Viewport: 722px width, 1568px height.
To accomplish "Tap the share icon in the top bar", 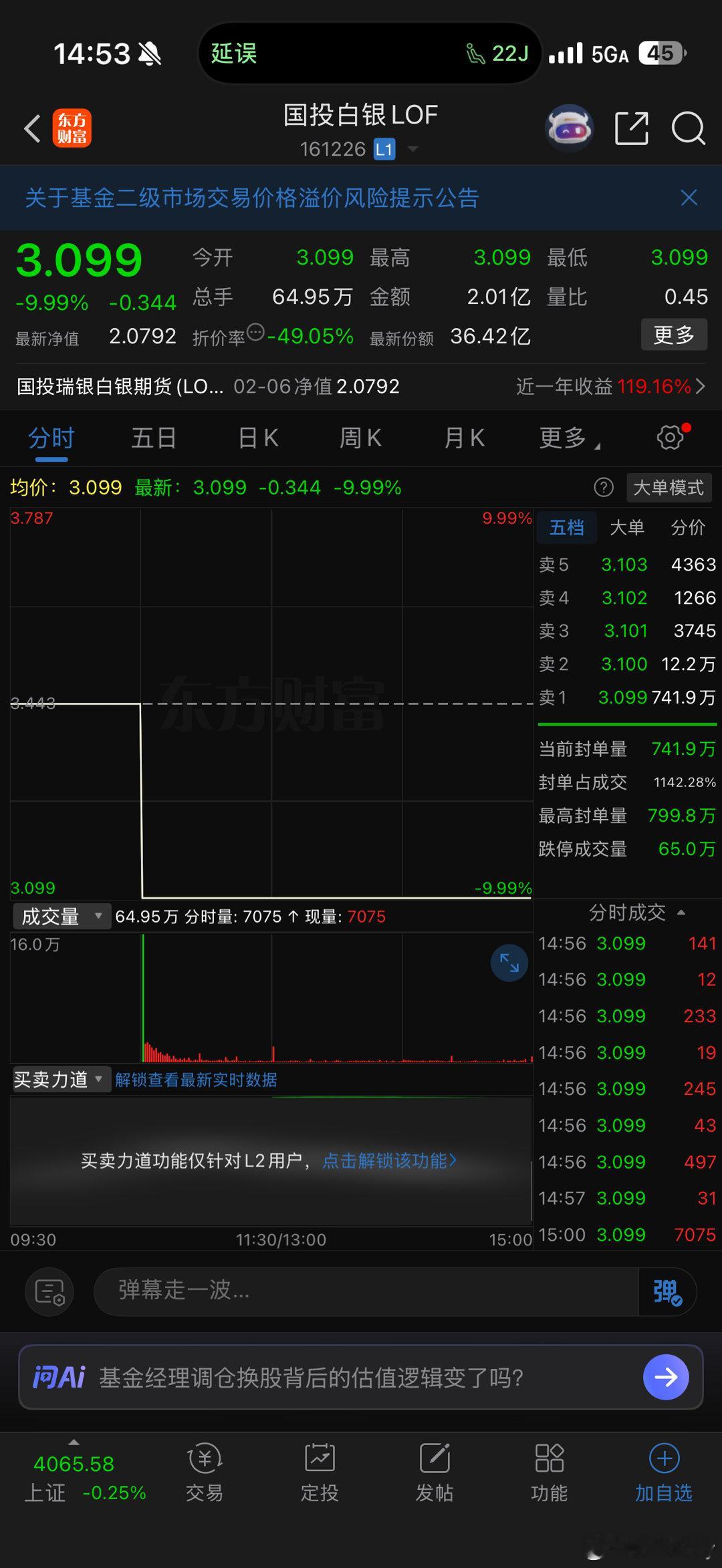I will click(x=632, y=128).
